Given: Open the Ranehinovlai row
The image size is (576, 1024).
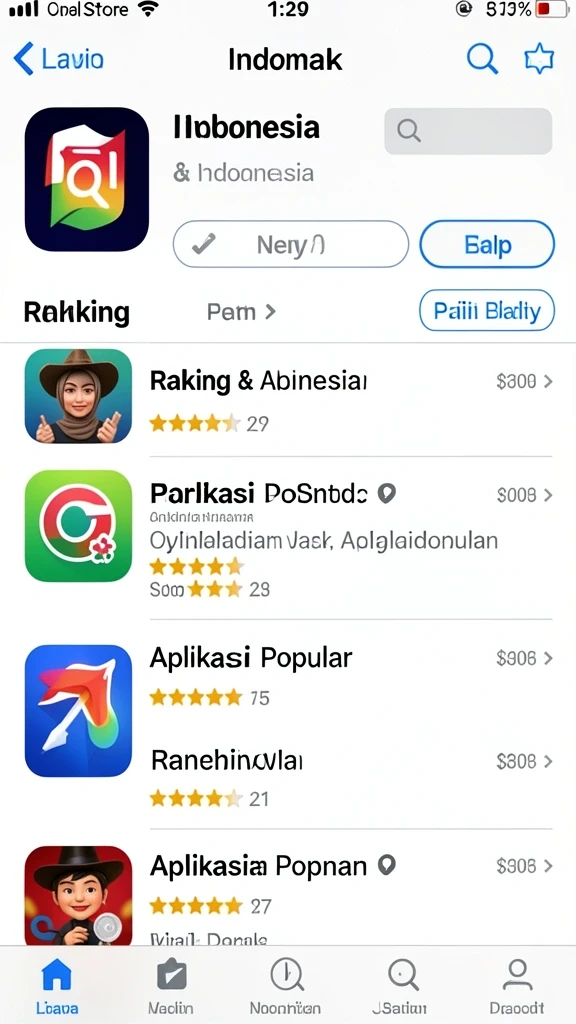Looking at the screenshot, I should [351, 777].
